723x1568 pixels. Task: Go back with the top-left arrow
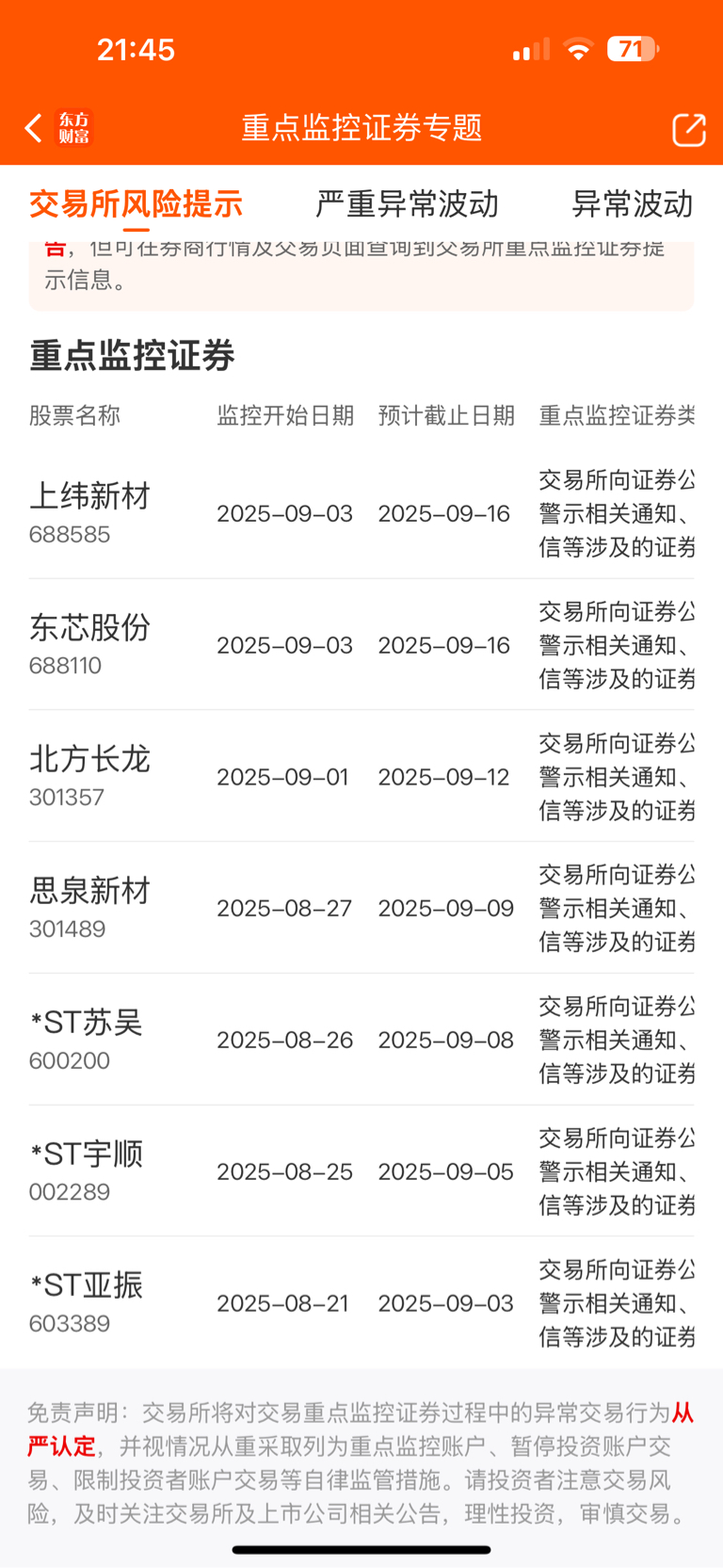click(34, 128)
